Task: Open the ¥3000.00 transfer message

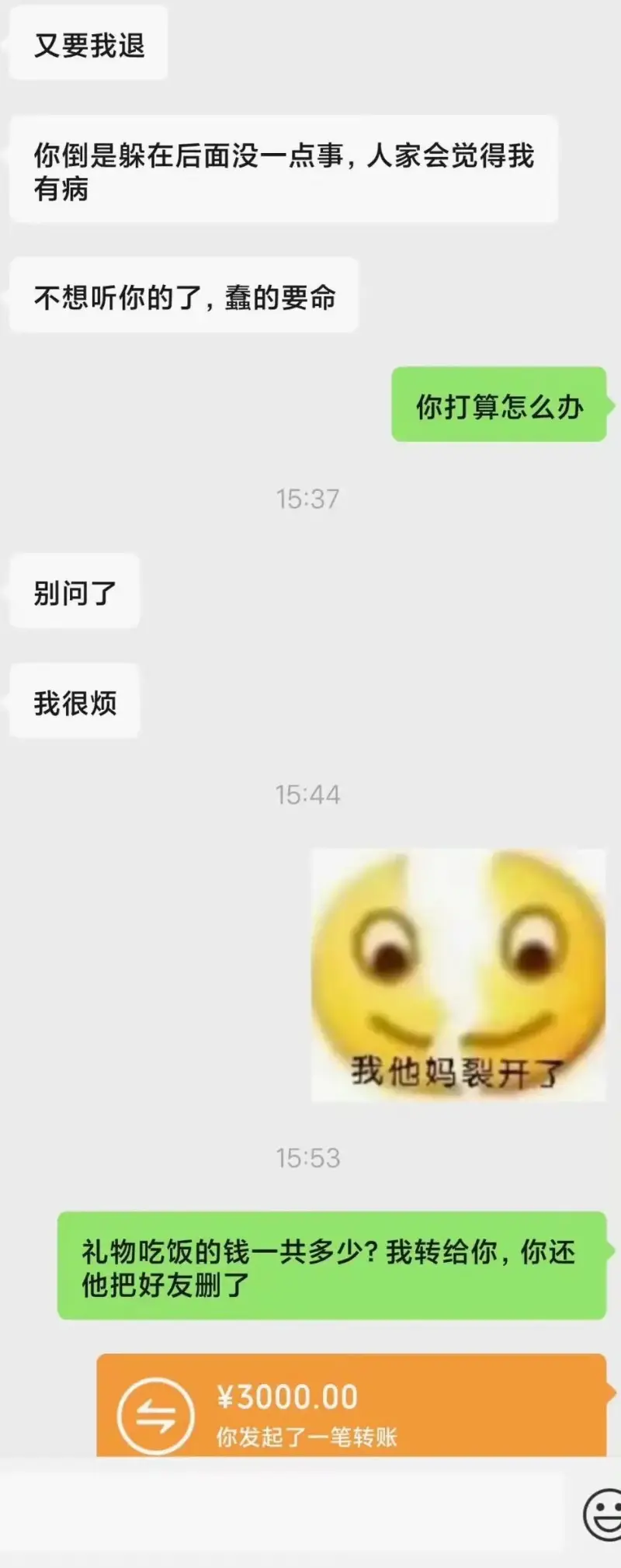Action: tap(351, 1407)
